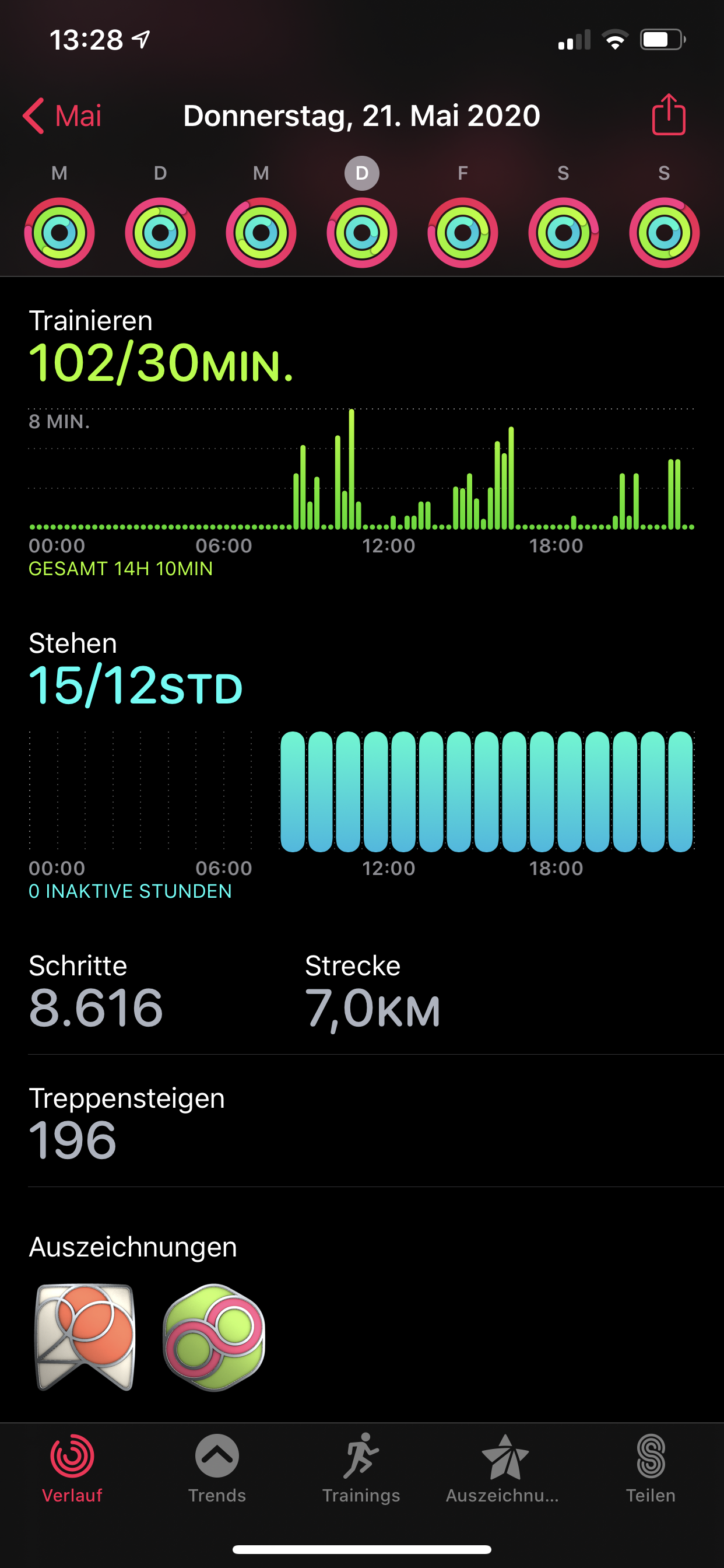Switch to the Teilen tab

coord(651,1468)
